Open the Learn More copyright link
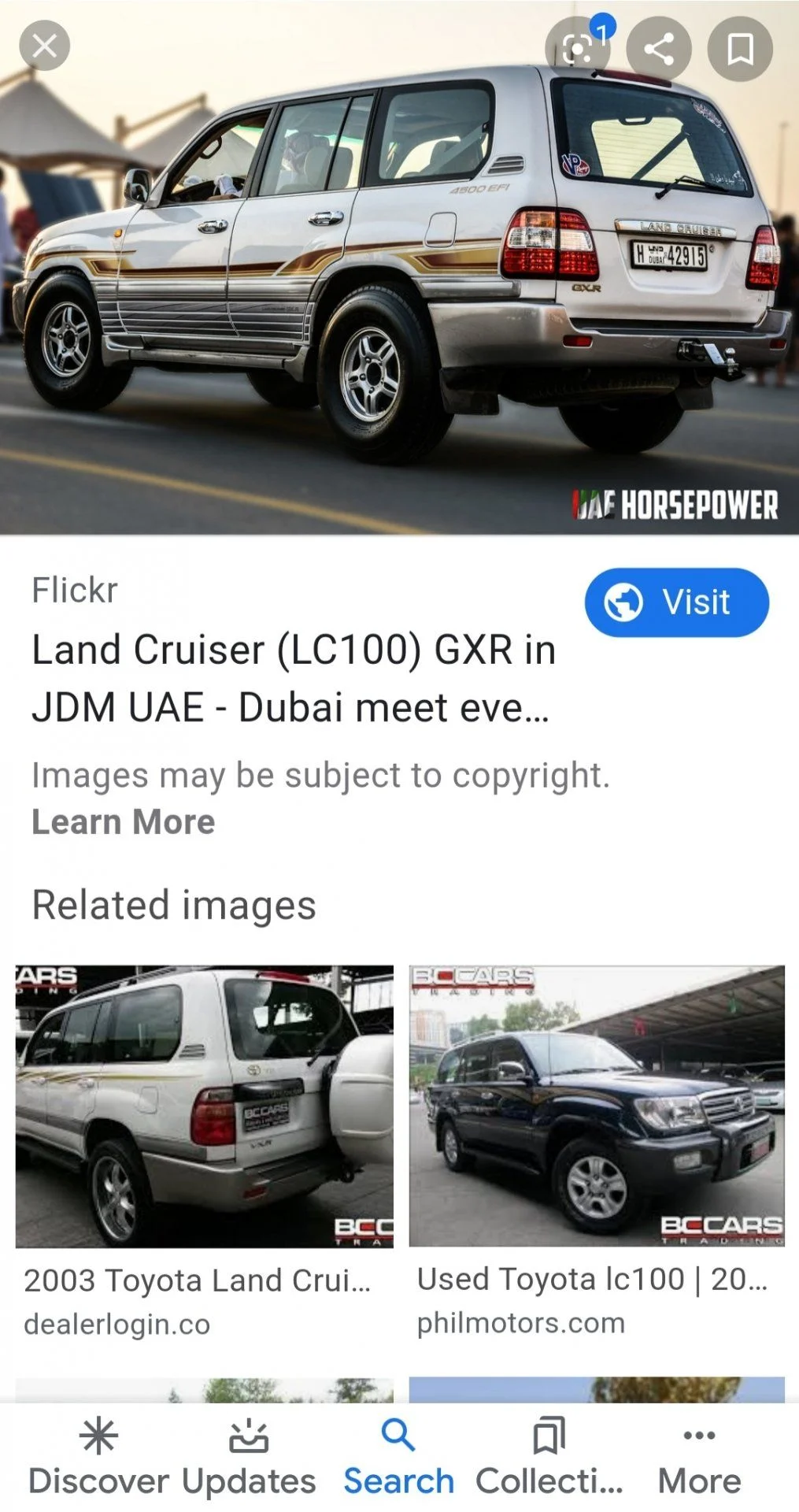The height and width of the screenshot is (1512, 799). [123, 822]
